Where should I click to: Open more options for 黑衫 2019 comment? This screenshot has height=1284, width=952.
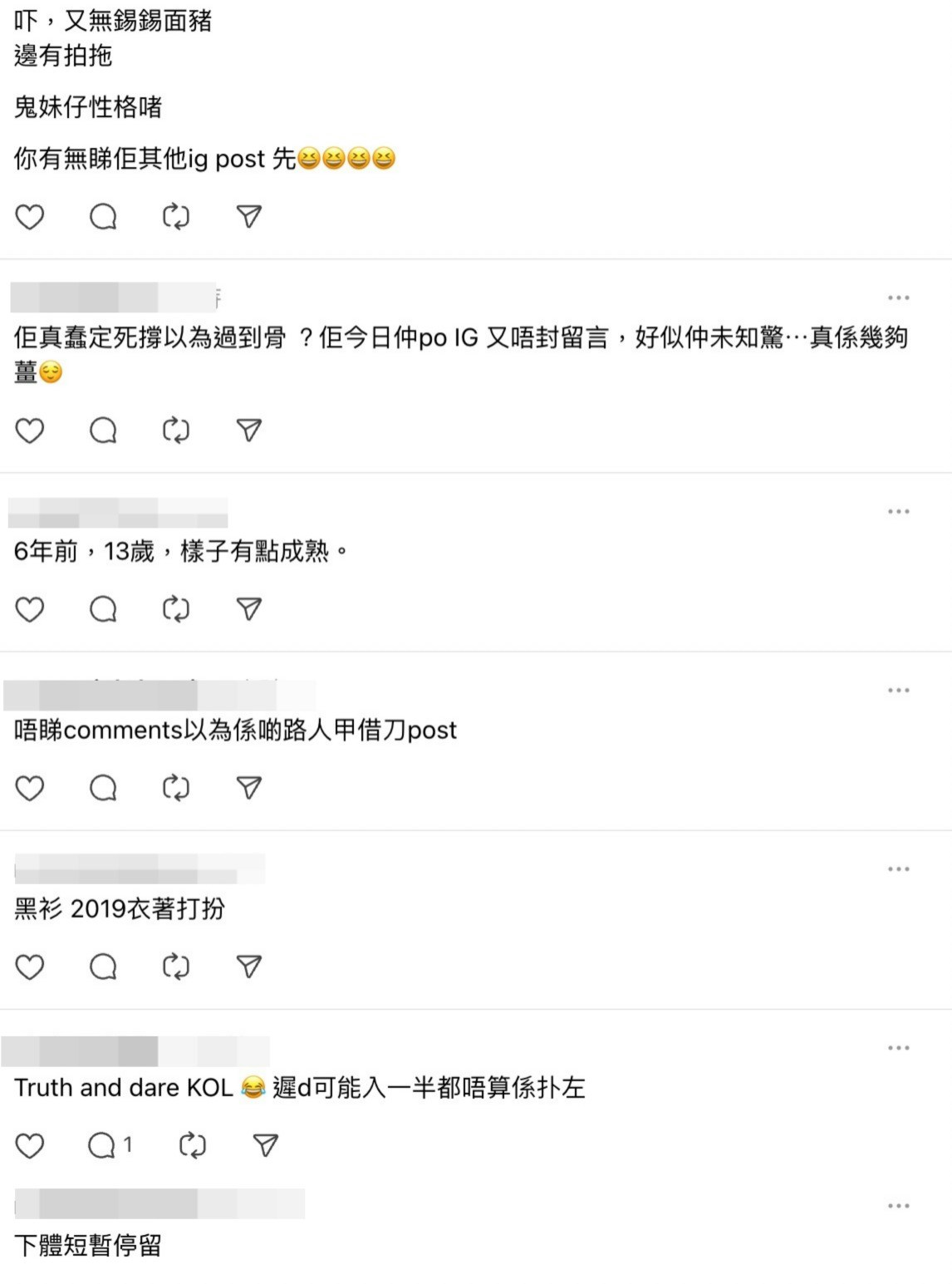click(898, 868)
